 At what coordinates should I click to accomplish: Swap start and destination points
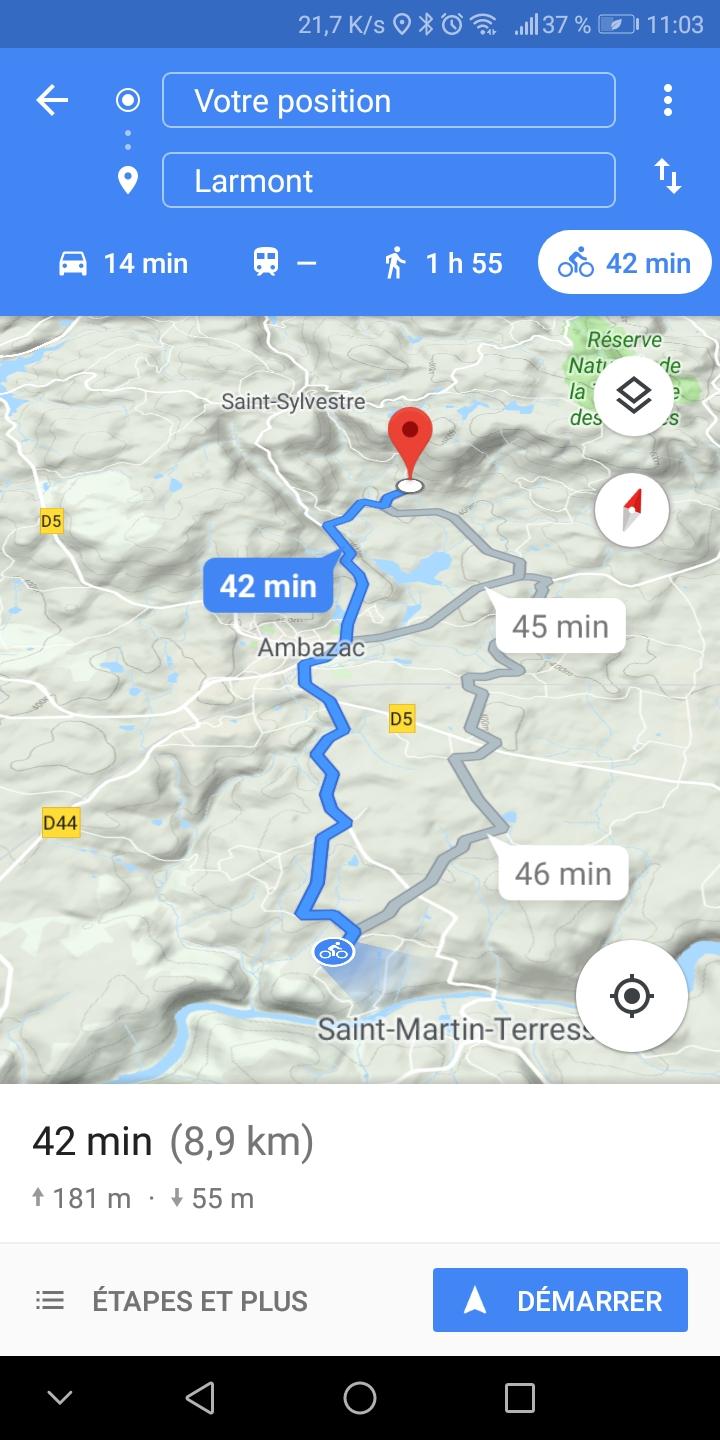pos(668,177)
